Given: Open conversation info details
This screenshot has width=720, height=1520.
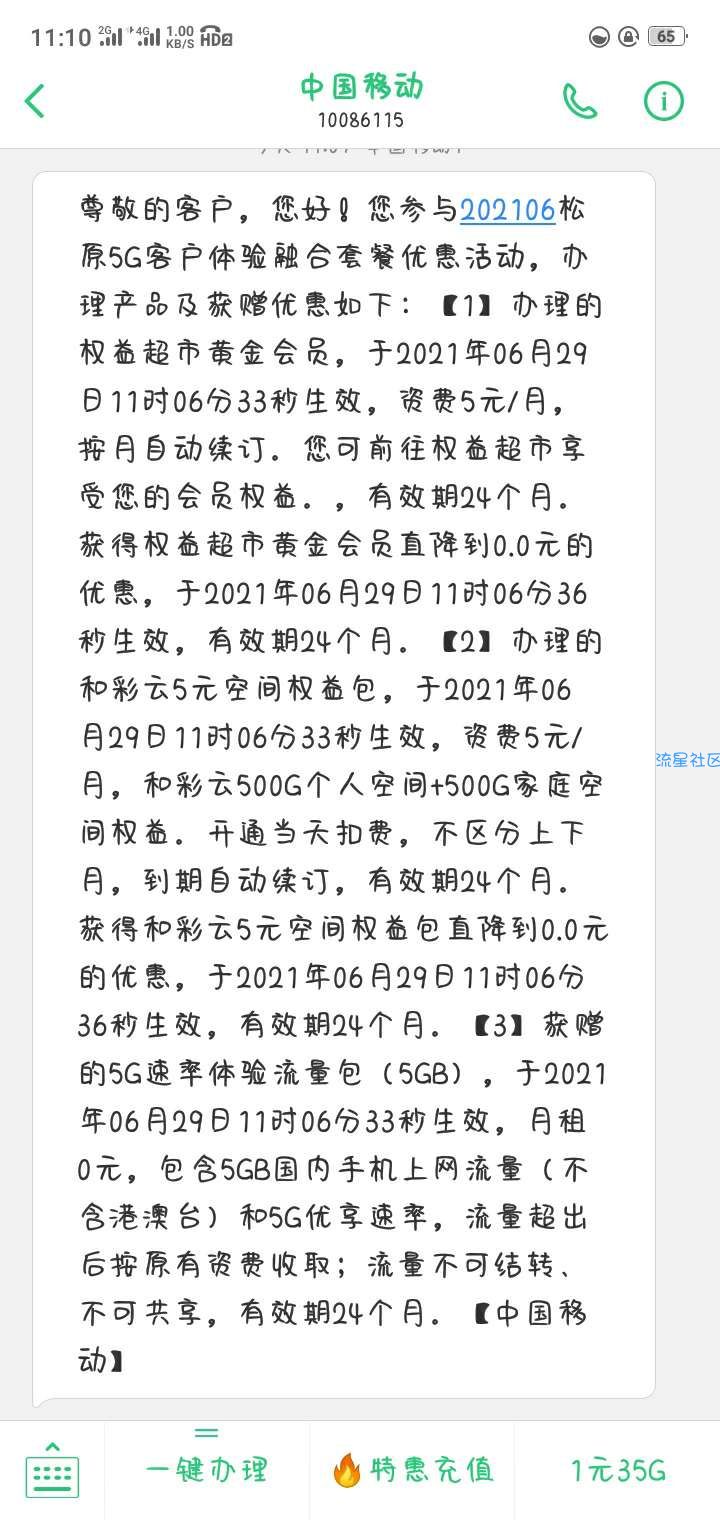Looking at the screenshot, I should [663, 101].
